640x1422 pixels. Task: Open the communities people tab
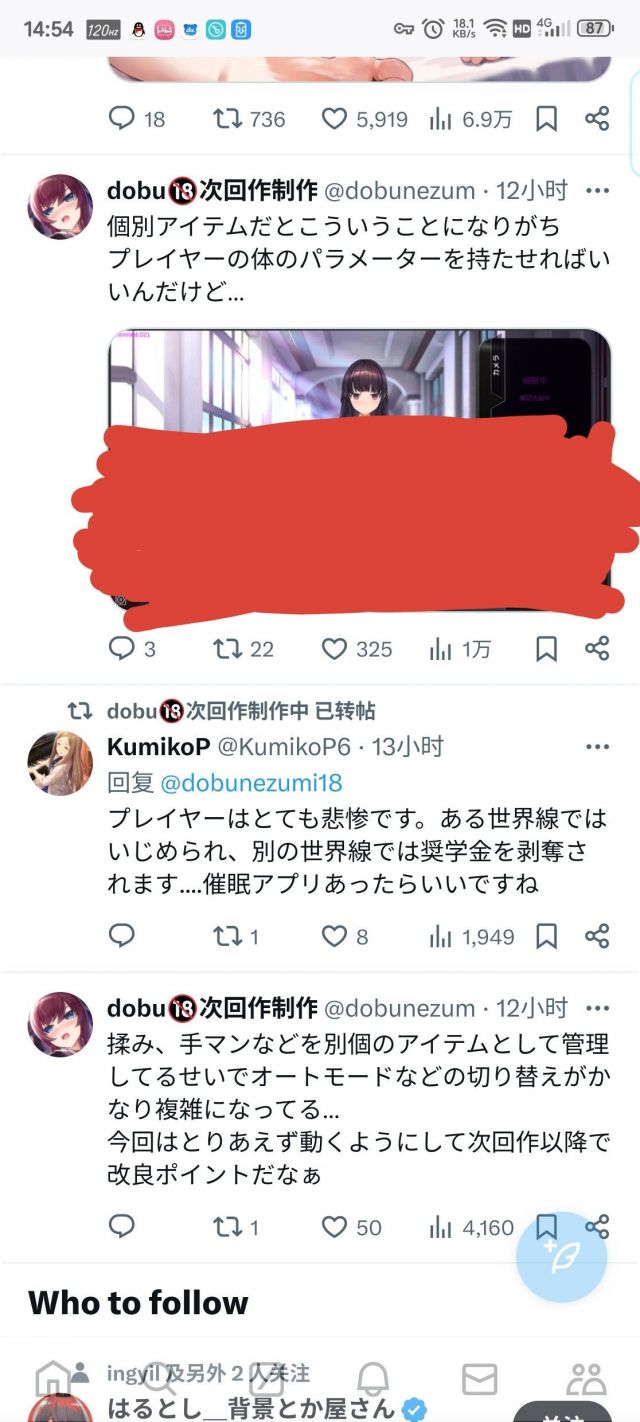(587, 1379)
